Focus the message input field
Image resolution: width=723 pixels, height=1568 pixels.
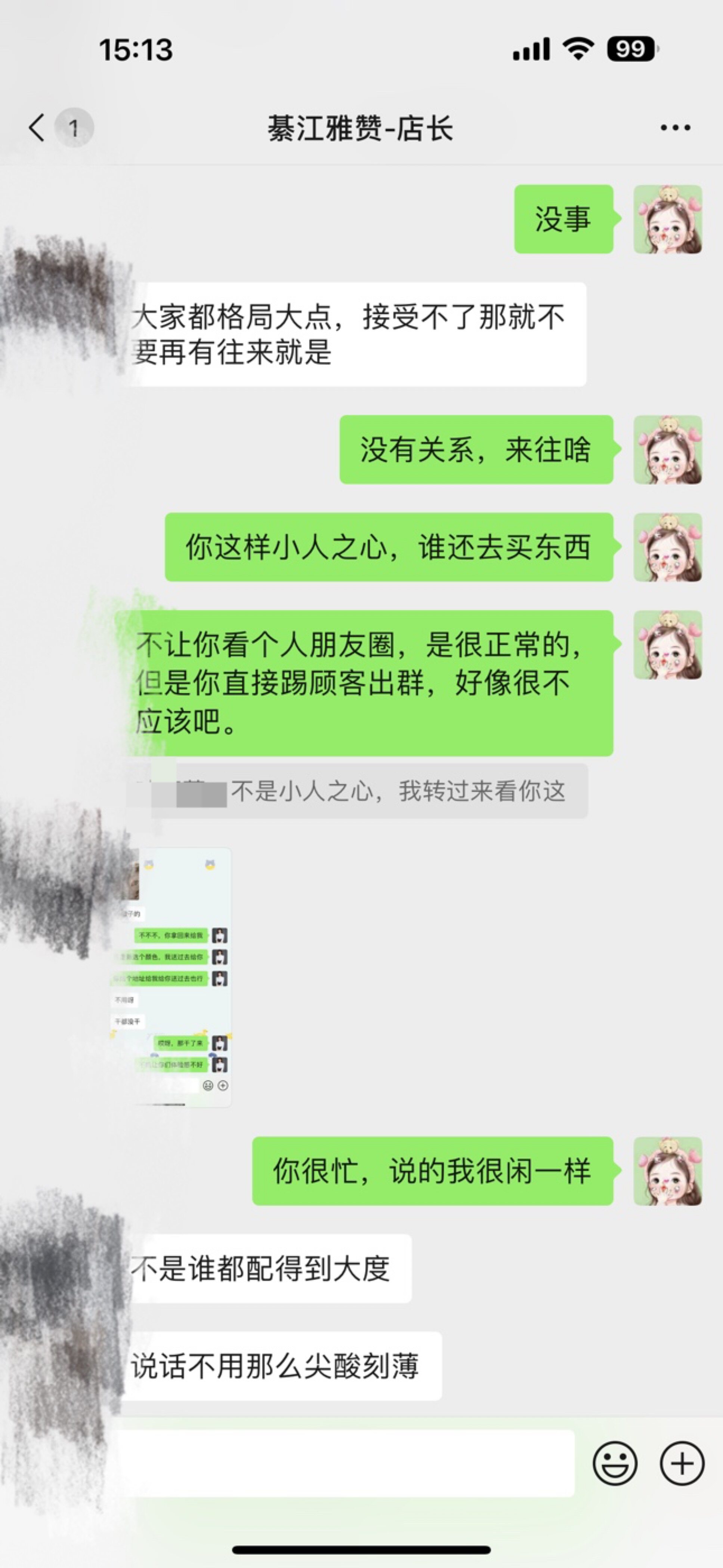coord(347,1463)
